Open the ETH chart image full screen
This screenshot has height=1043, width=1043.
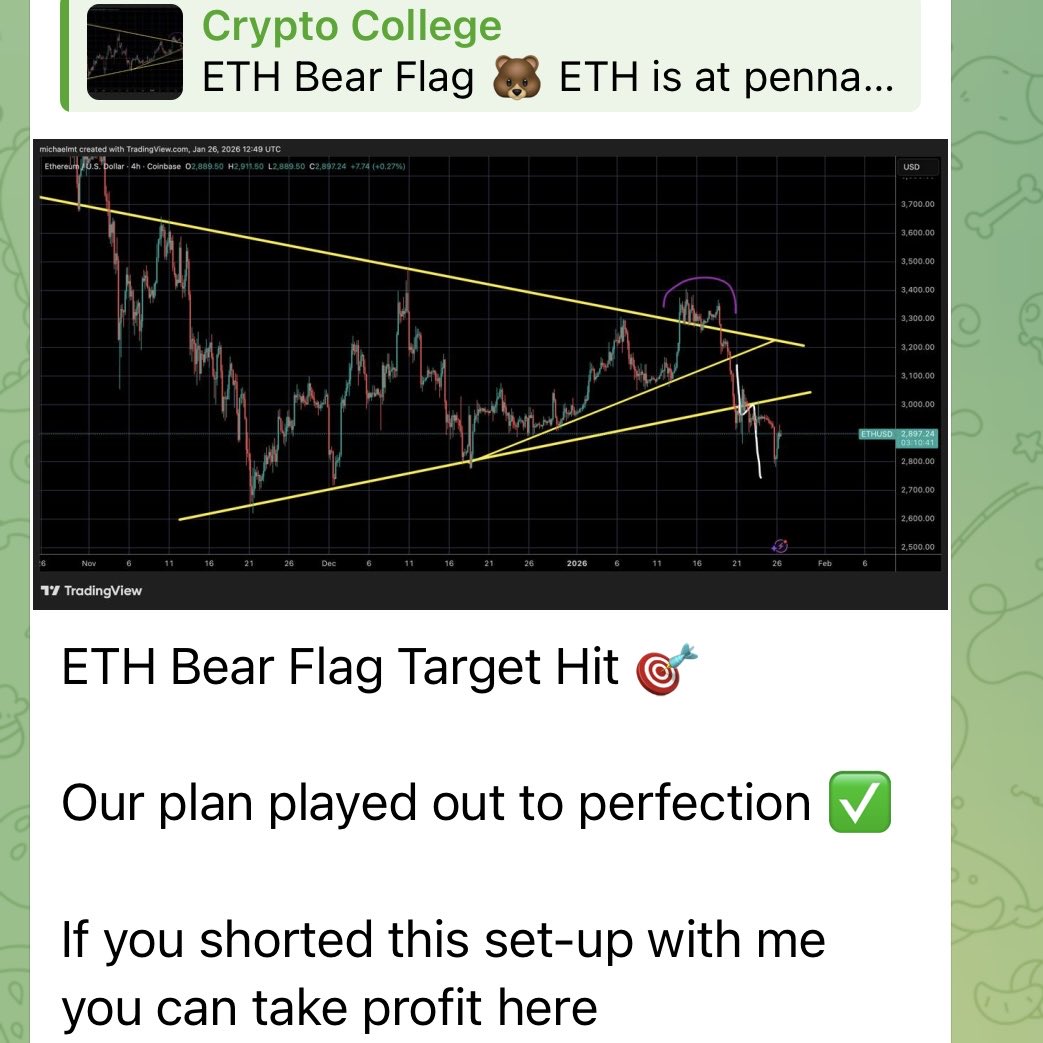(490, 373)
